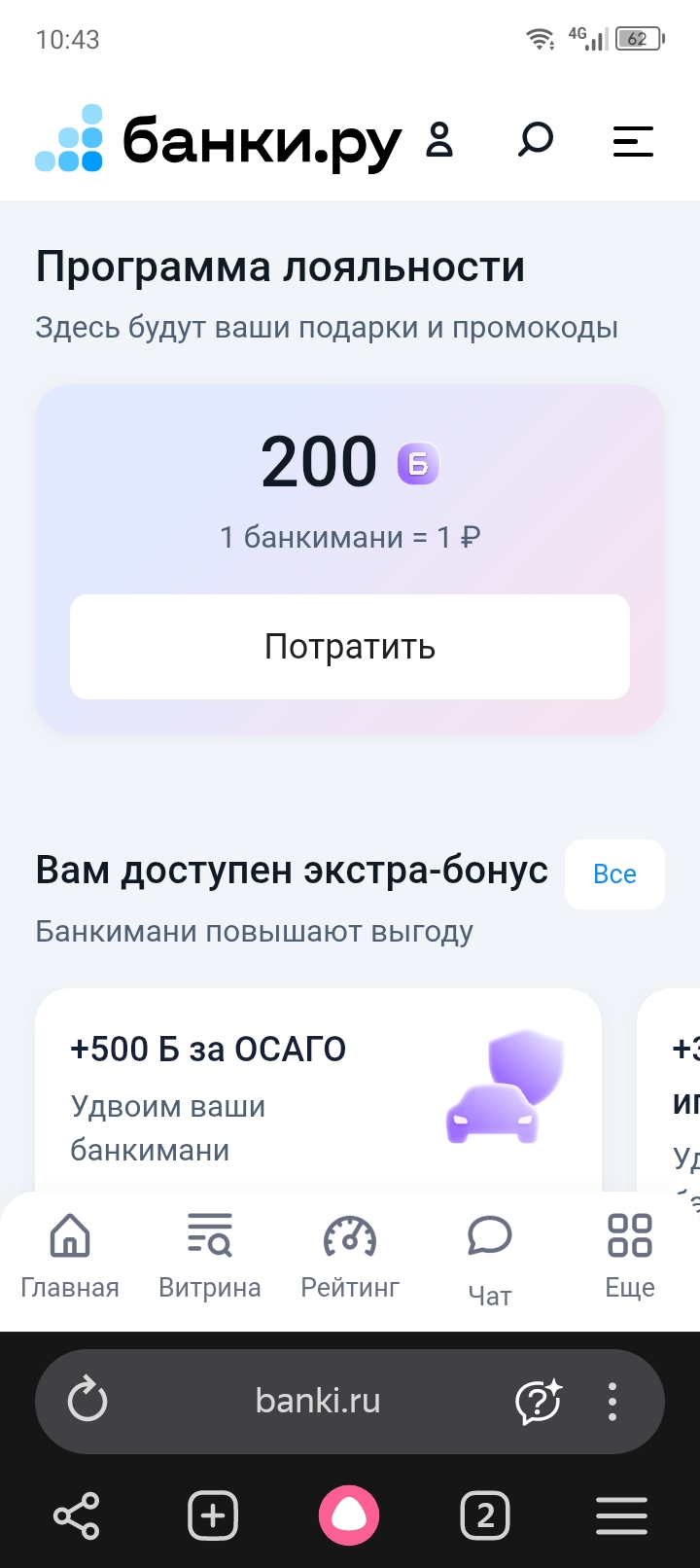
Task: Open the Чат tab
Action: [x=490, y=1259]
